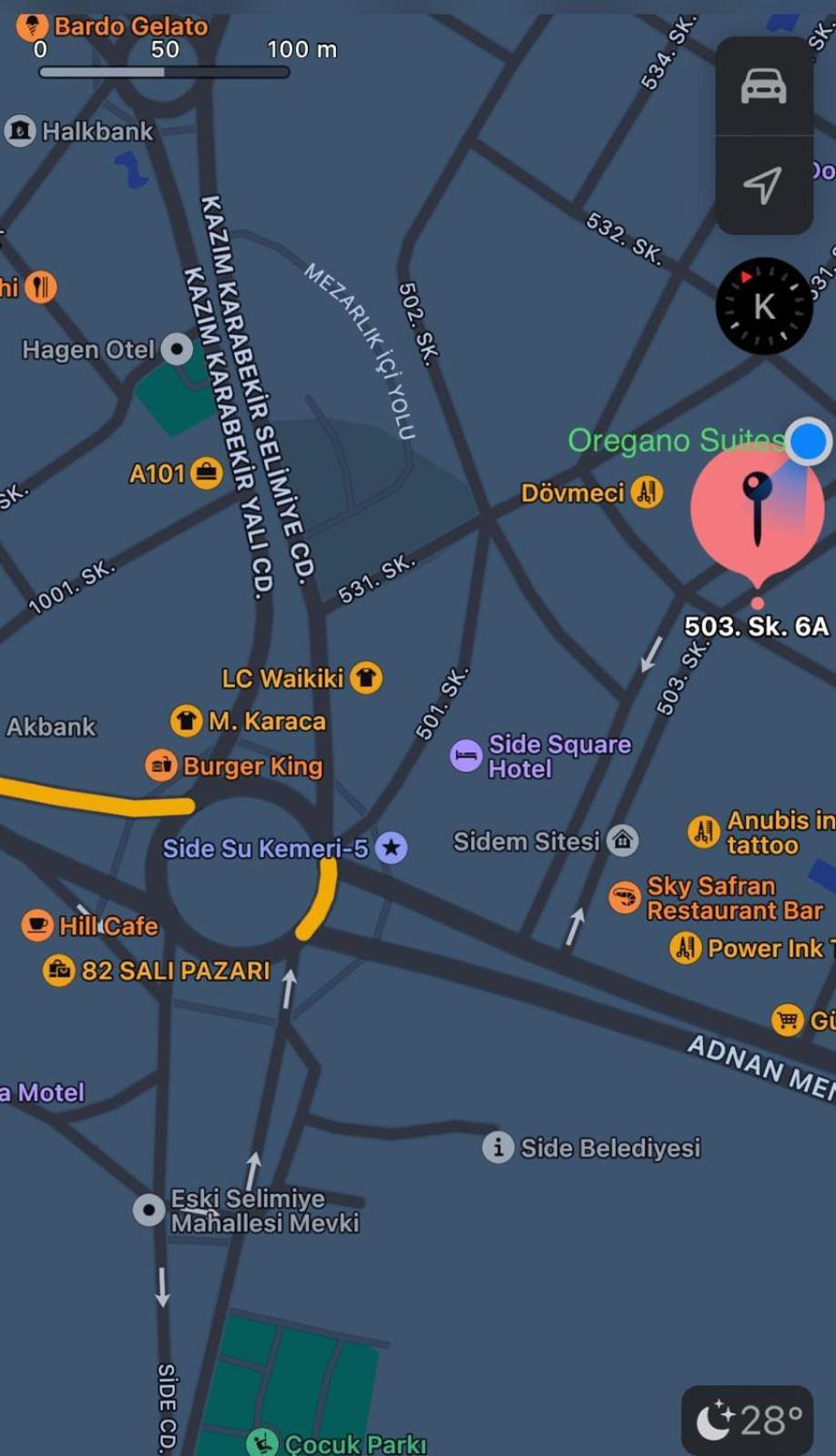Open the Bardo Gelato marker
The image size is (836, 1456).
[x=33, y=25]
